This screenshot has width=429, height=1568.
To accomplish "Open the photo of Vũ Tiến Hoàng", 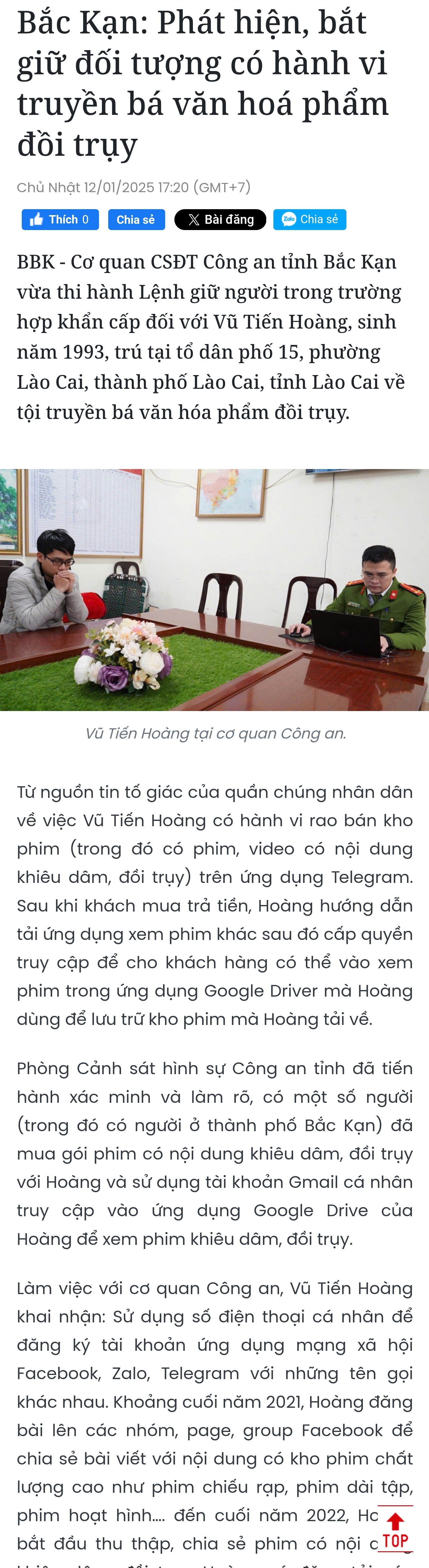I will 214,589.
